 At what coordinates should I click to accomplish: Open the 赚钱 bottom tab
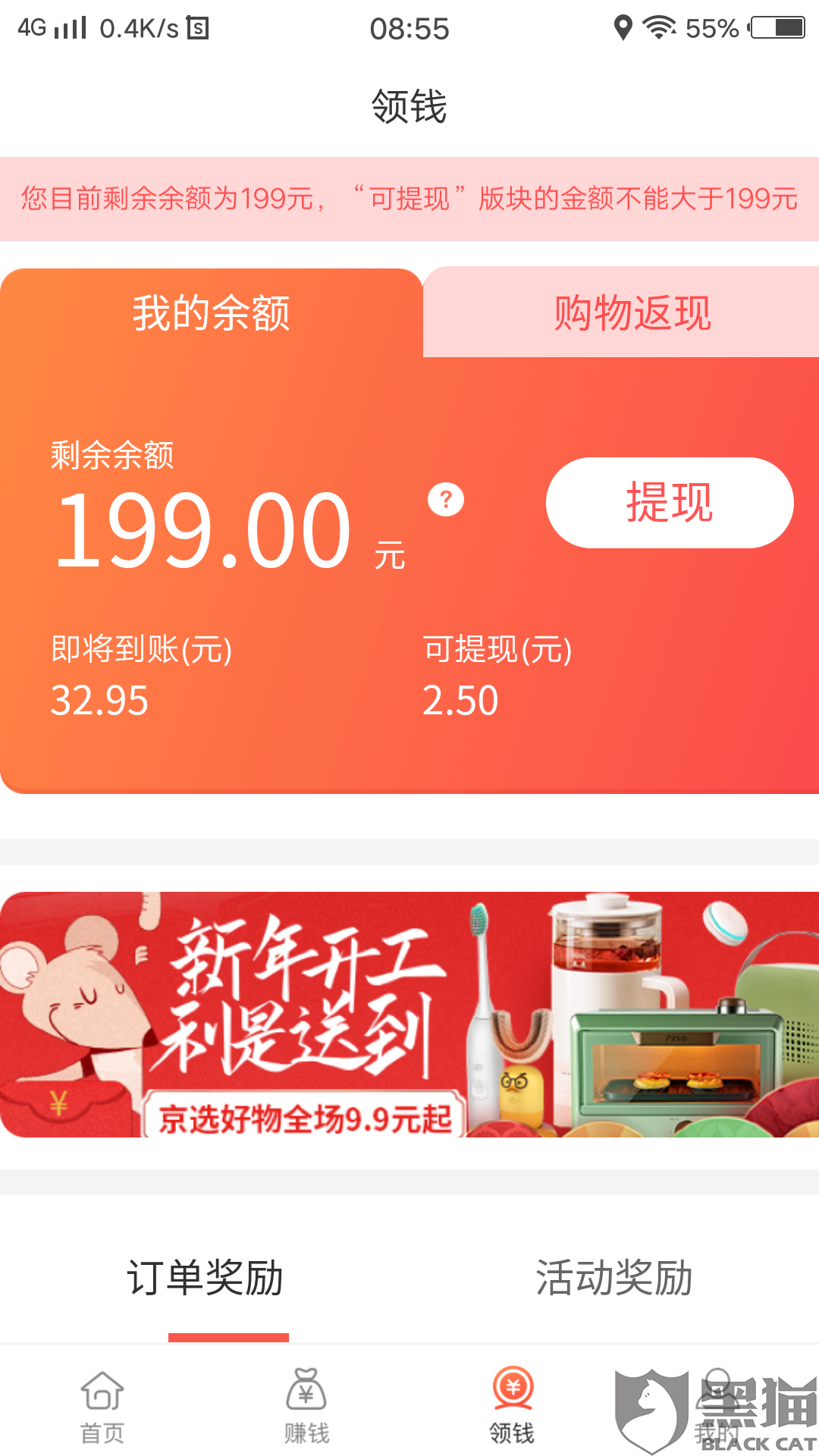click(x=307, y=1407)
